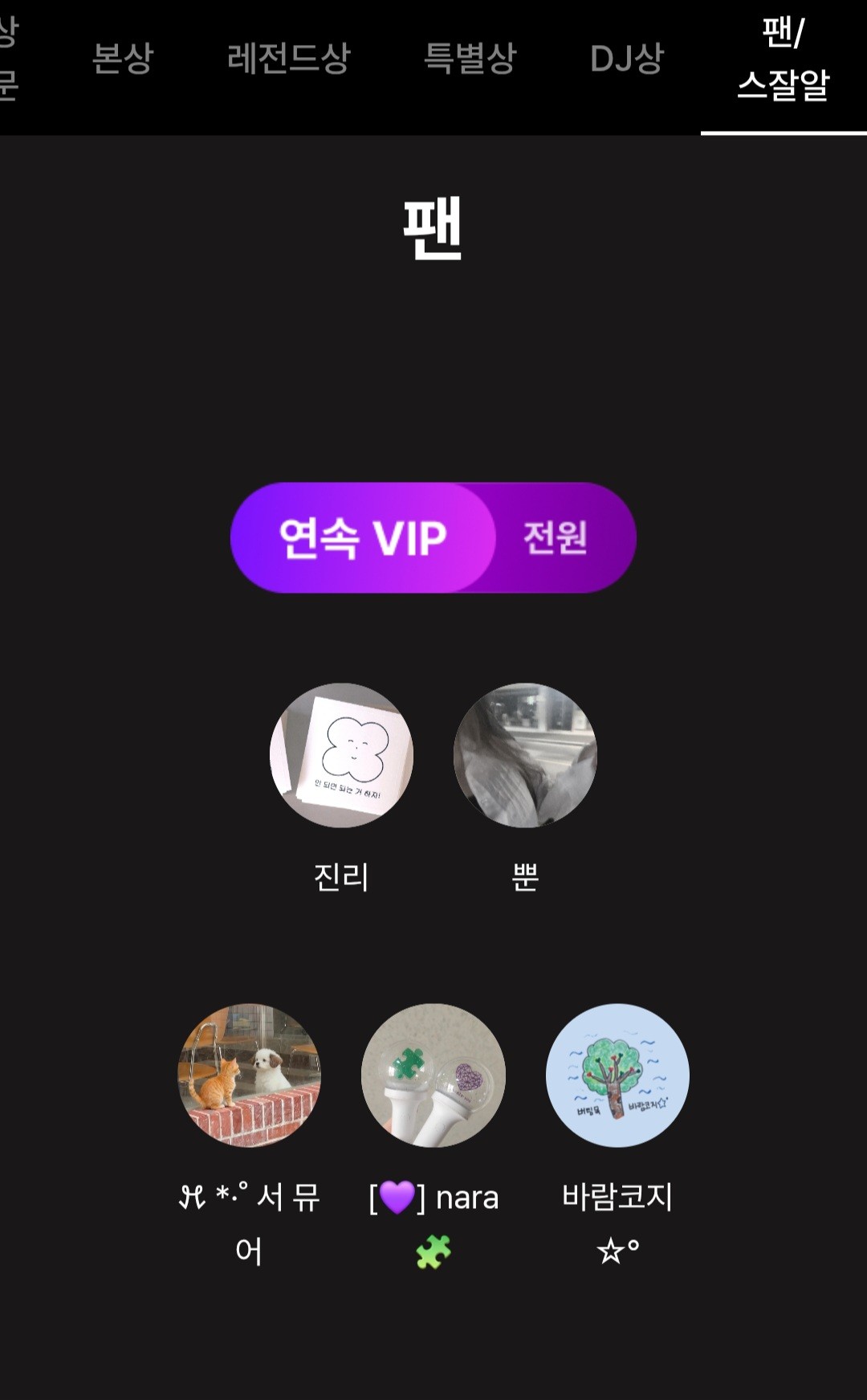Open 서 뮤어's profile picture
This screenshot has height=1400, width=867.
tap(249, 1076)
